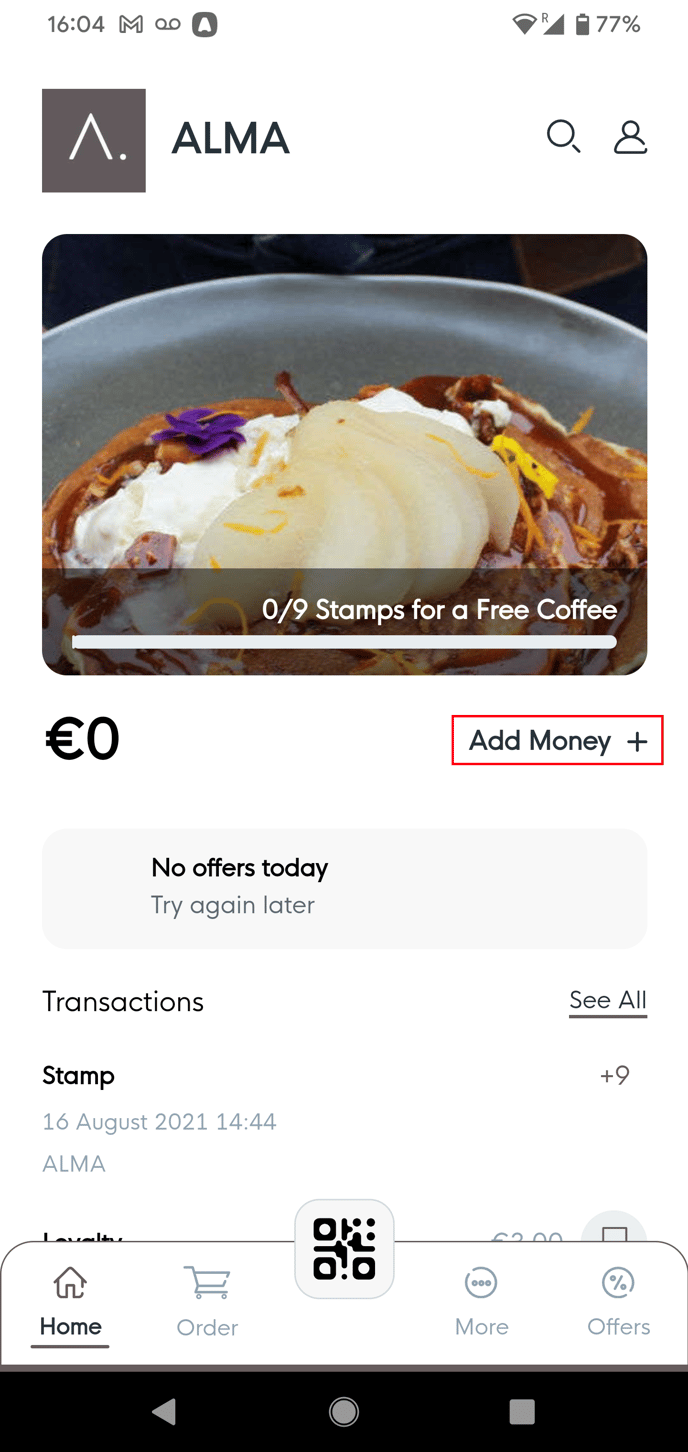Viewport: 688px width, 1452px height.
Task: Tap Add Money to top up
Action: pos(557,741)
